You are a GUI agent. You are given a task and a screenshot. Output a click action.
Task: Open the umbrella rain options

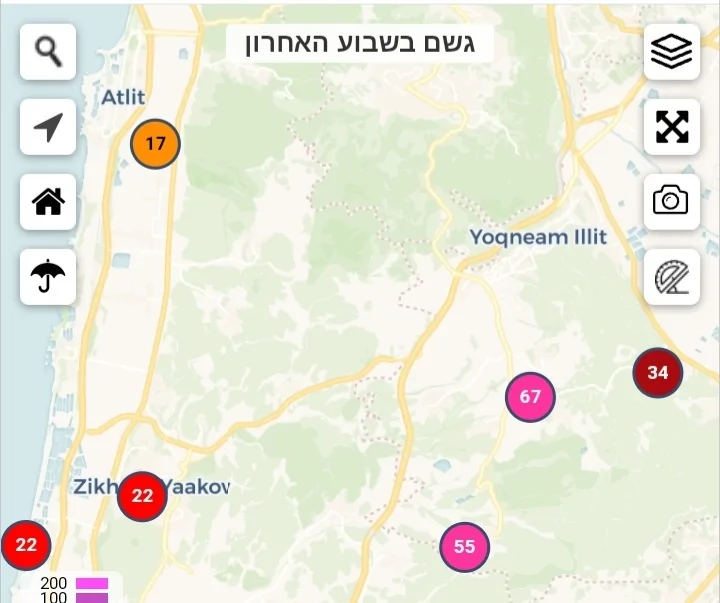48,277
